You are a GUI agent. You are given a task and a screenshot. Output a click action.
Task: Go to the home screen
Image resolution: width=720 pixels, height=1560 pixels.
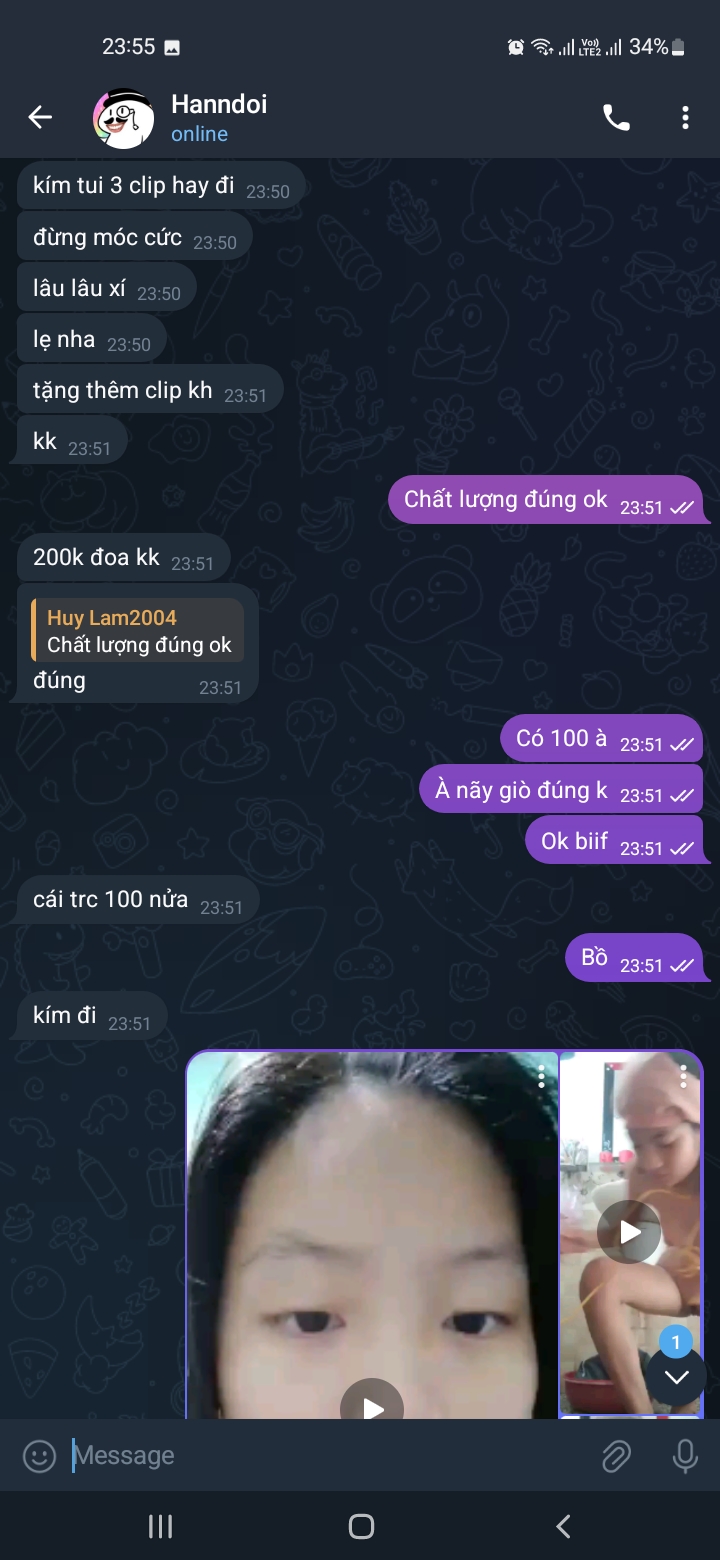[x=361, y=1526]
